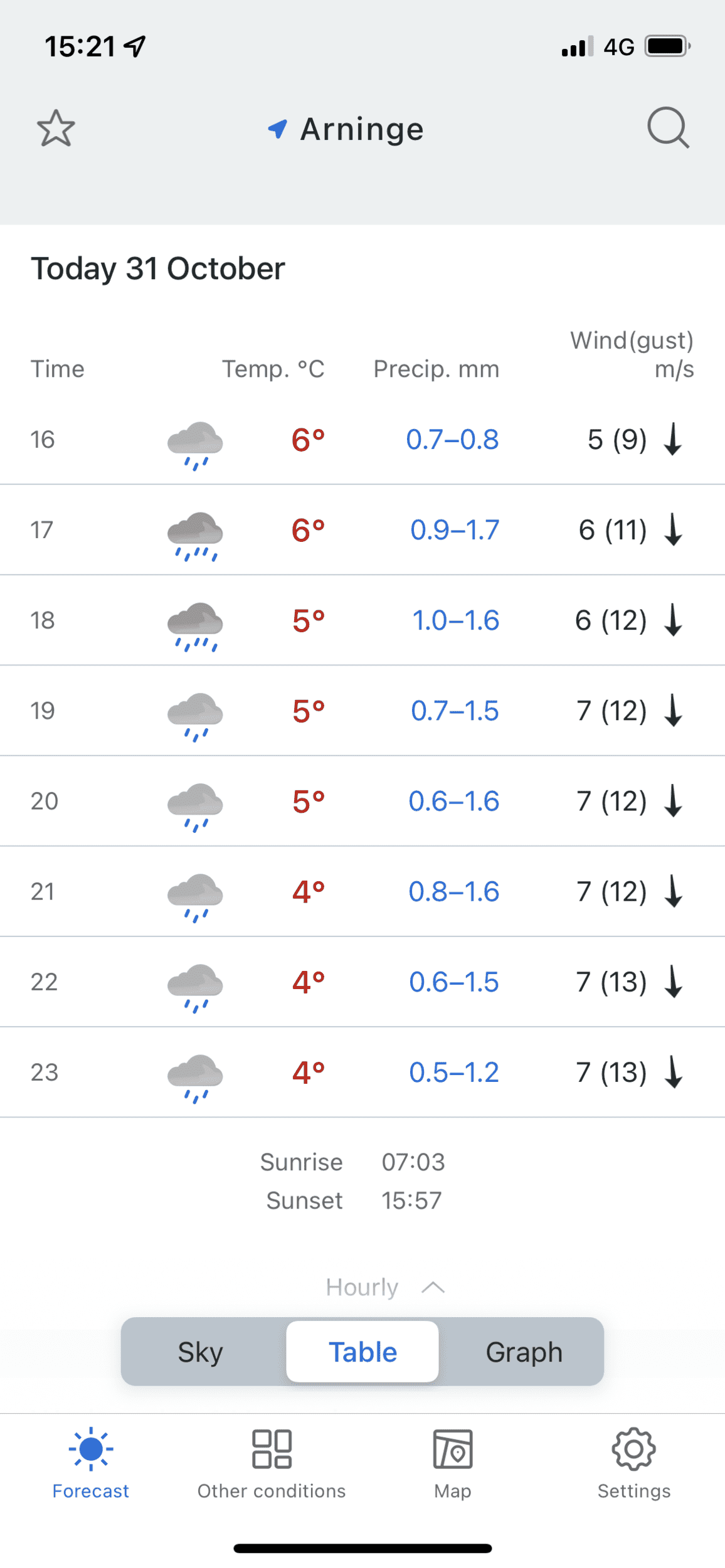Switch to the Graph view
The width and height of the screenshot is (725, 1568).
coord(524,1352)
